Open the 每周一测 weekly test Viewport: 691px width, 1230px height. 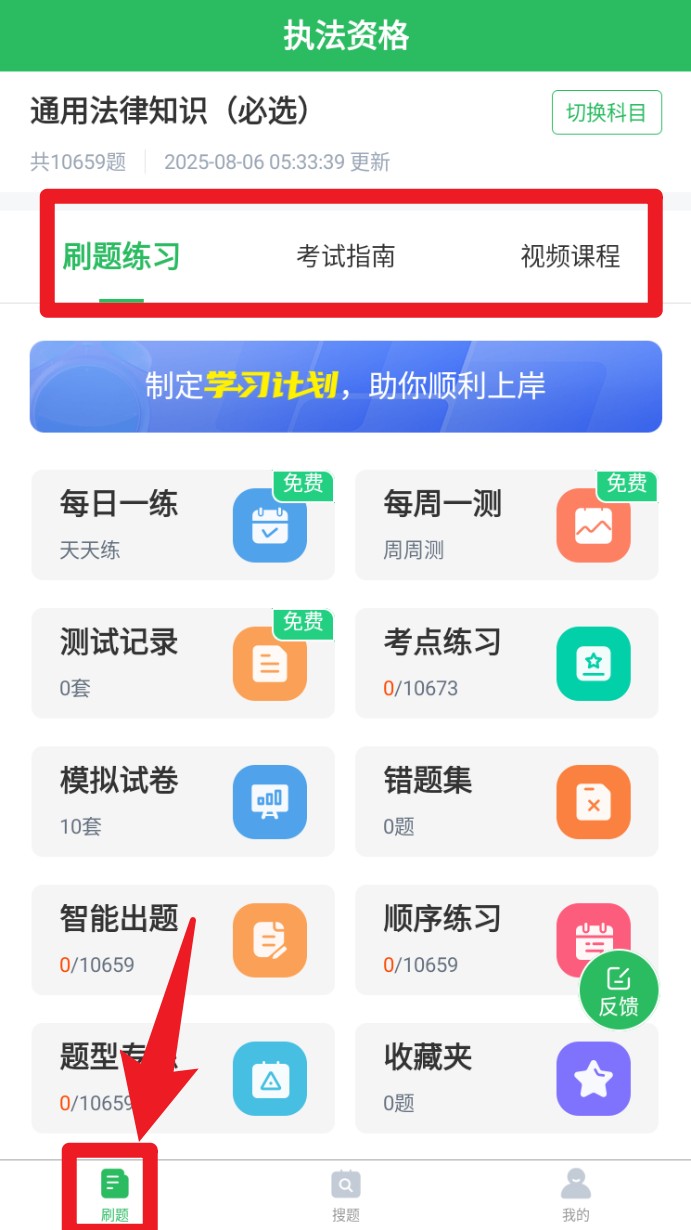click(x=507, y=525)
